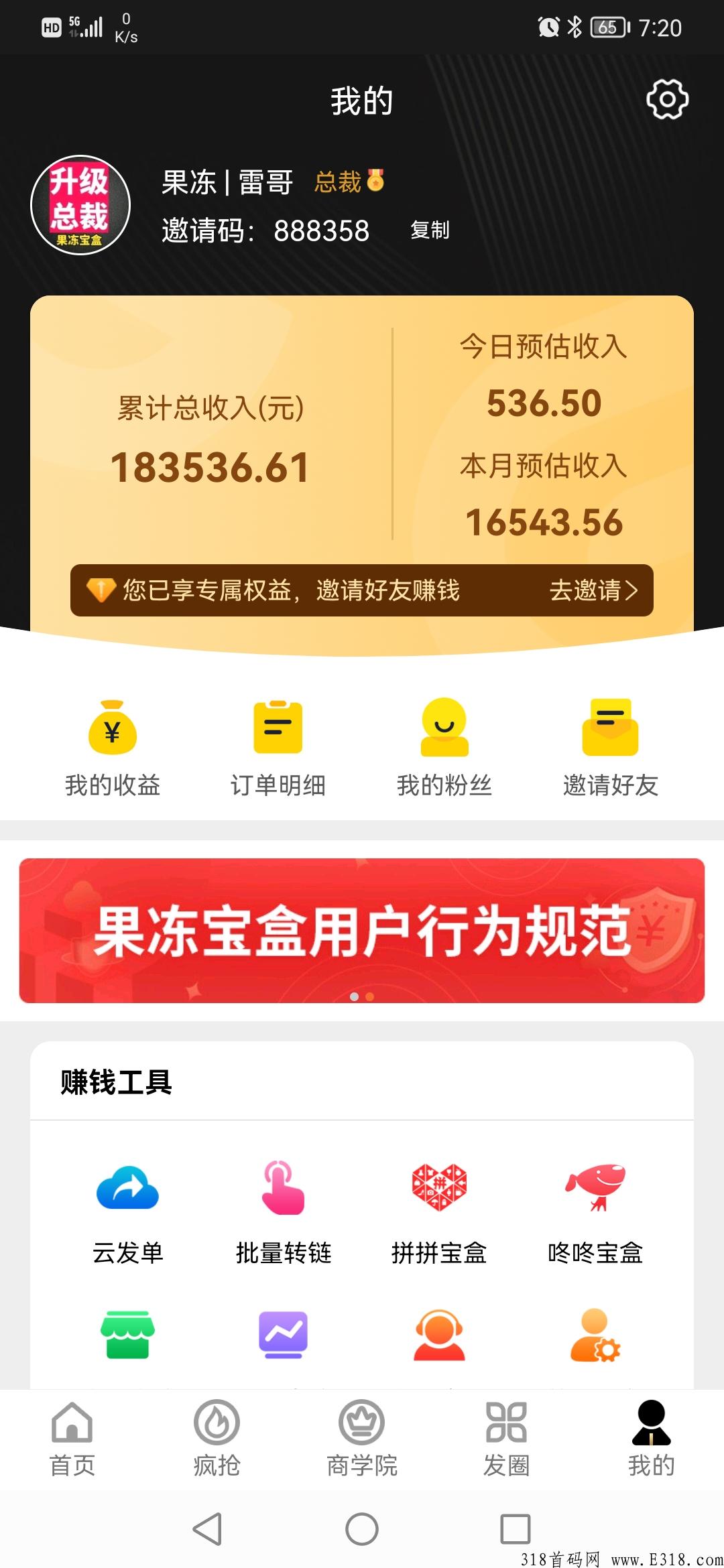724x1568 pixels.
Task: View 订单明细 order details
Action: click(278, 748)
